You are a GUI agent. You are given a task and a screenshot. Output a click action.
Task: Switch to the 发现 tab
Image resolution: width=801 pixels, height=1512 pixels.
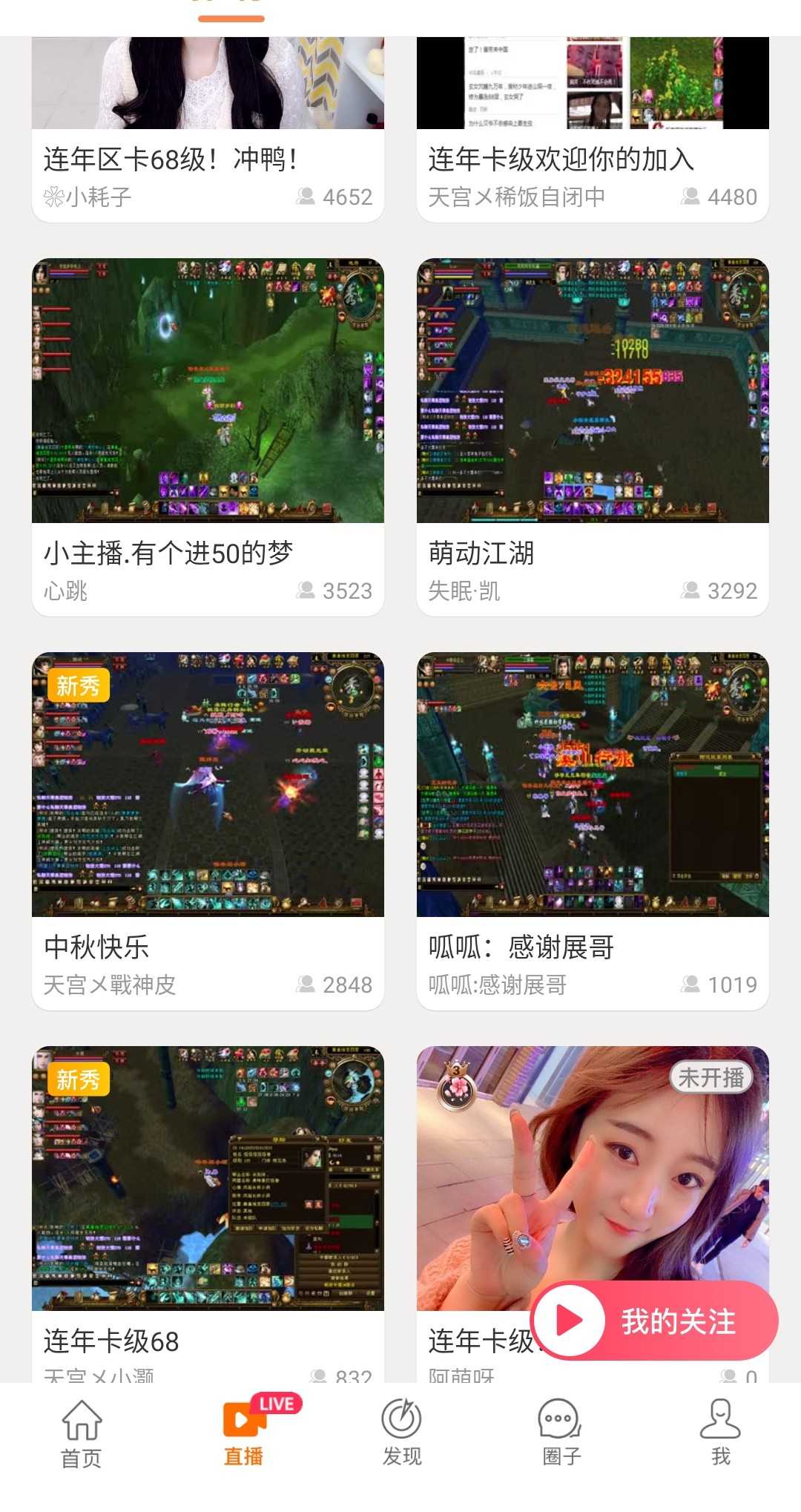pyautogui.click(x=401, y=1433)
